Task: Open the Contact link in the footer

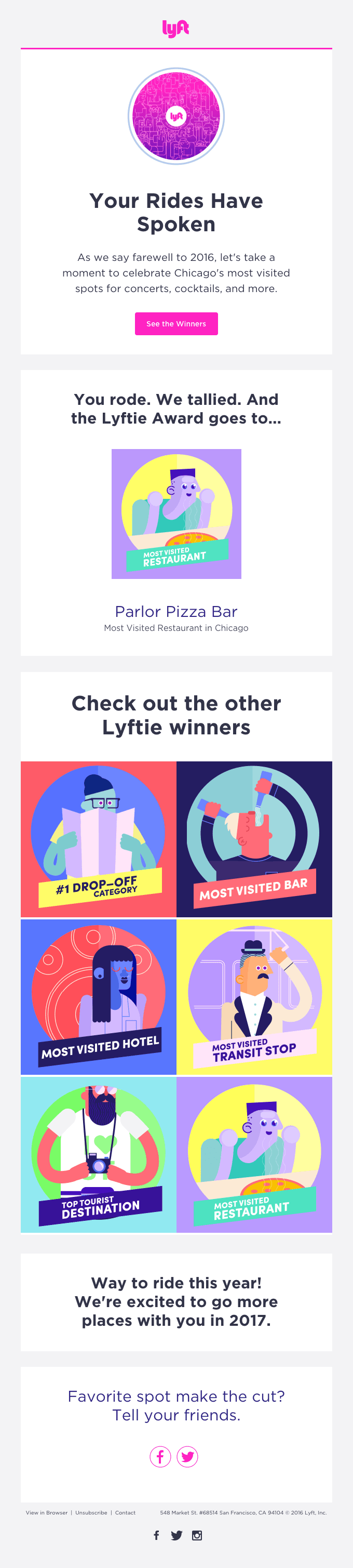Action: pos(125,1512)
